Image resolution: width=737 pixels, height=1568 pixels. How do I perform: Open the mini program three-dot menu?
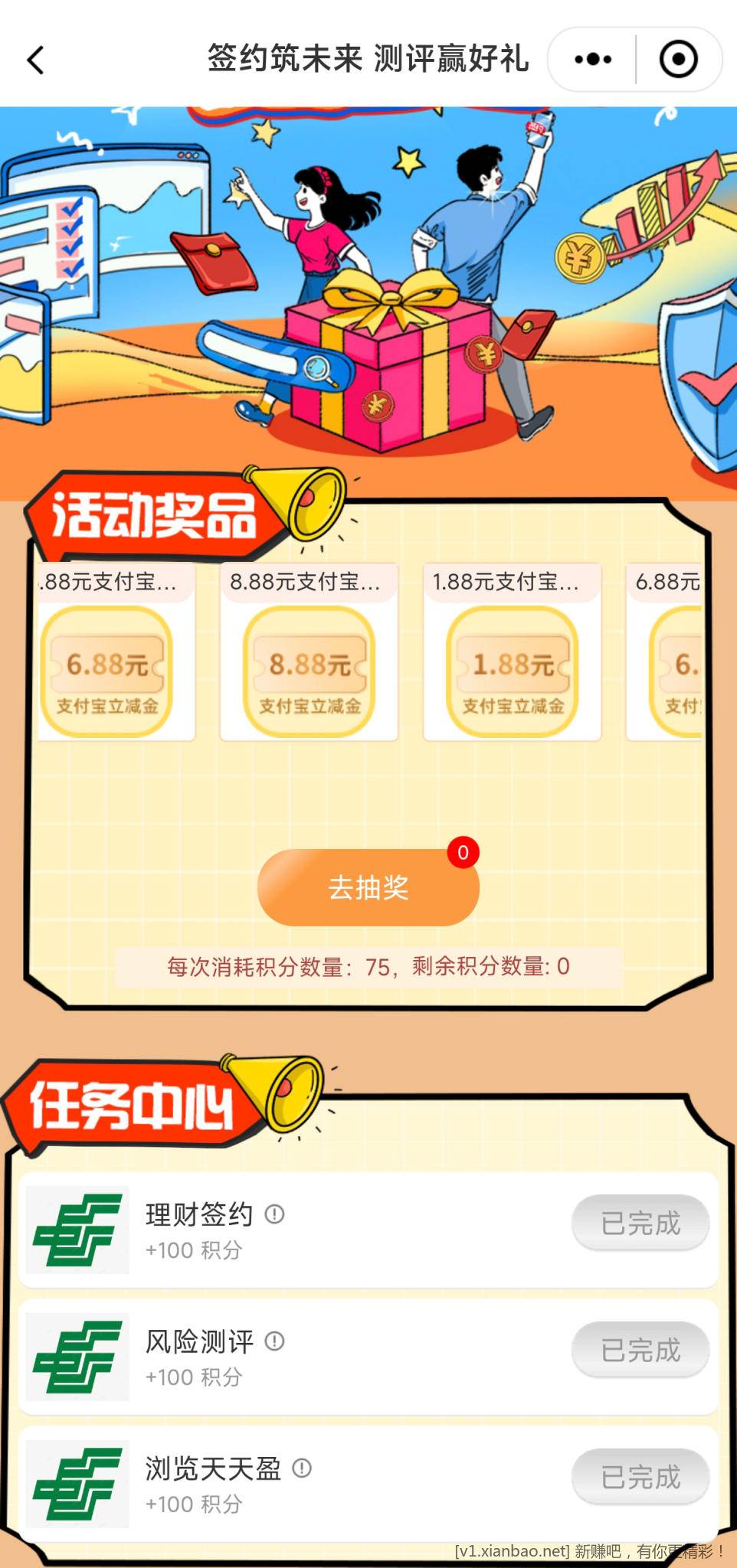592,60
